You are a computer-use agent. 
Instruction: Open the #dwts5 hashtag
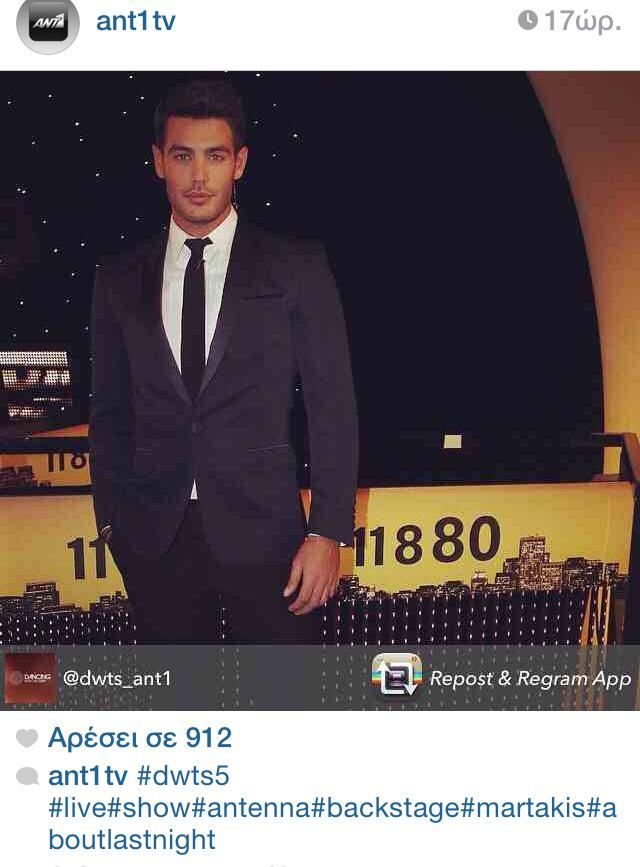click(x=183, y=776)
